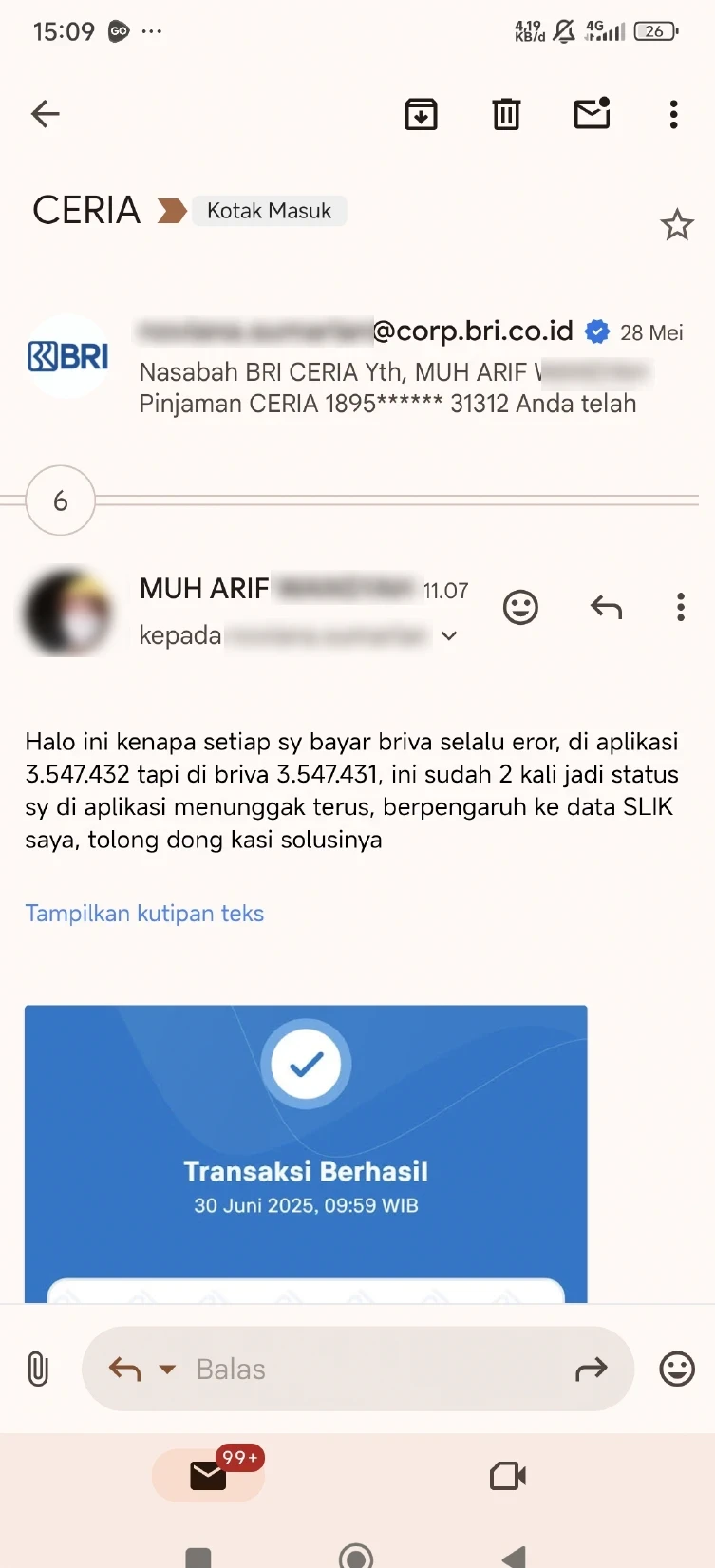Open the Transaksi Berhasil image attachment

tap(306, 1153)
